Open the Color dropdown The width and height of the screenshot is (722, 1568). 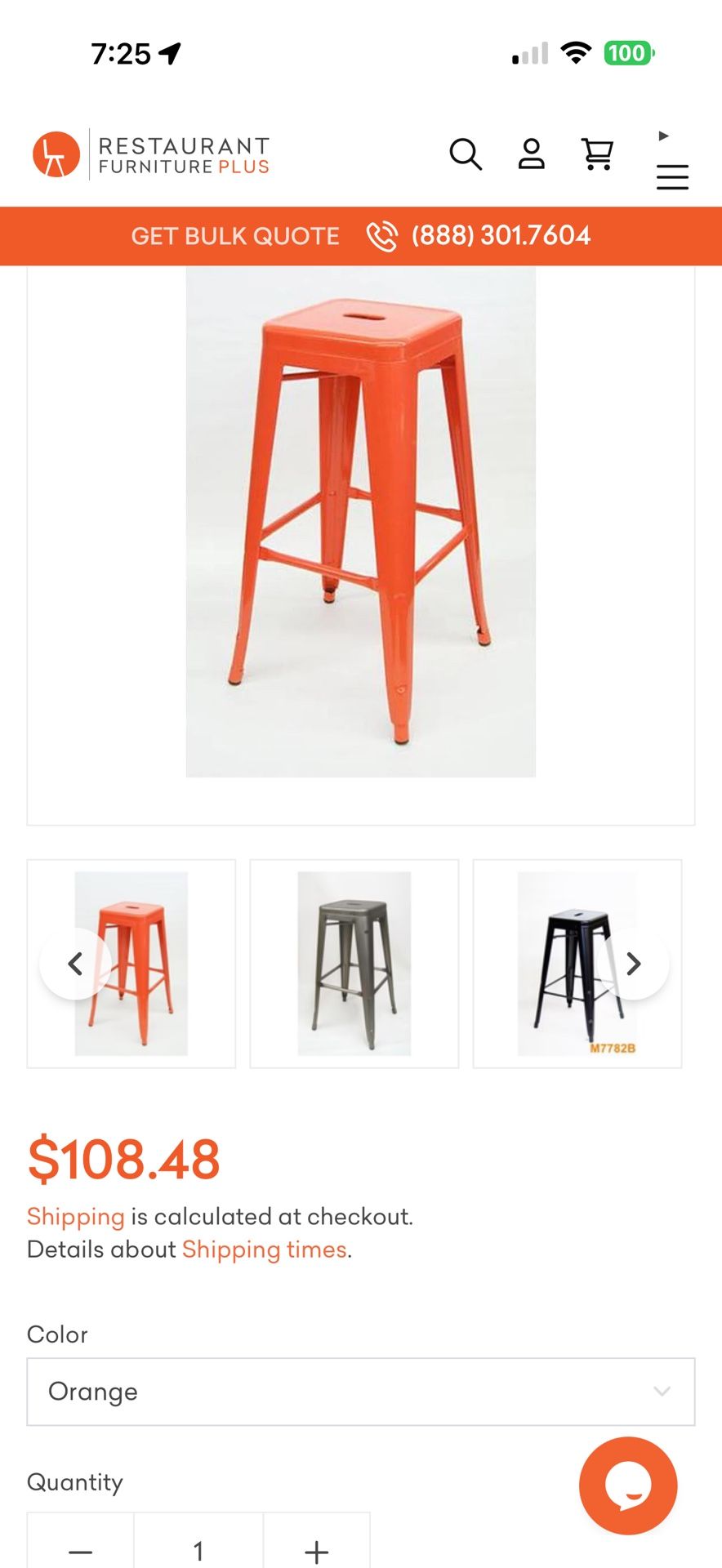pos(362,1392)
